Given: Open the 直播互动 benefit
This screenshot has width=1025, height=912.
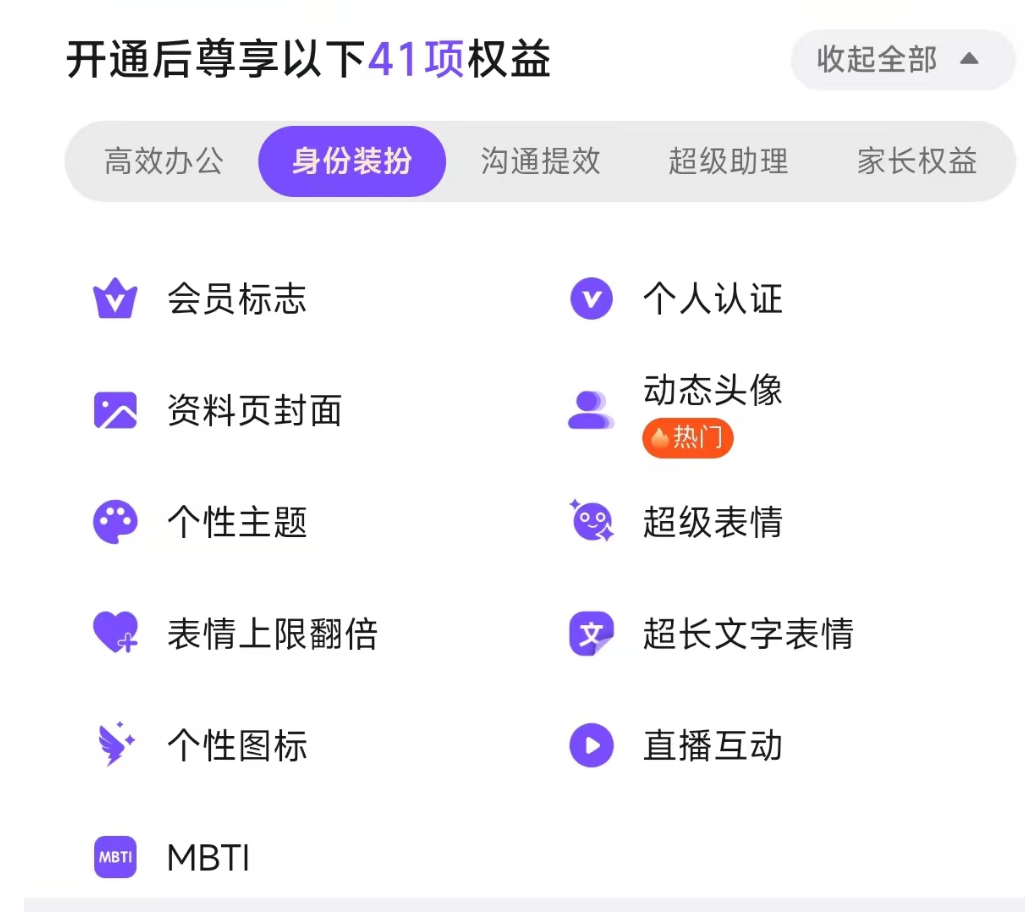Looking at the screenshot, I should pos(711,746).
